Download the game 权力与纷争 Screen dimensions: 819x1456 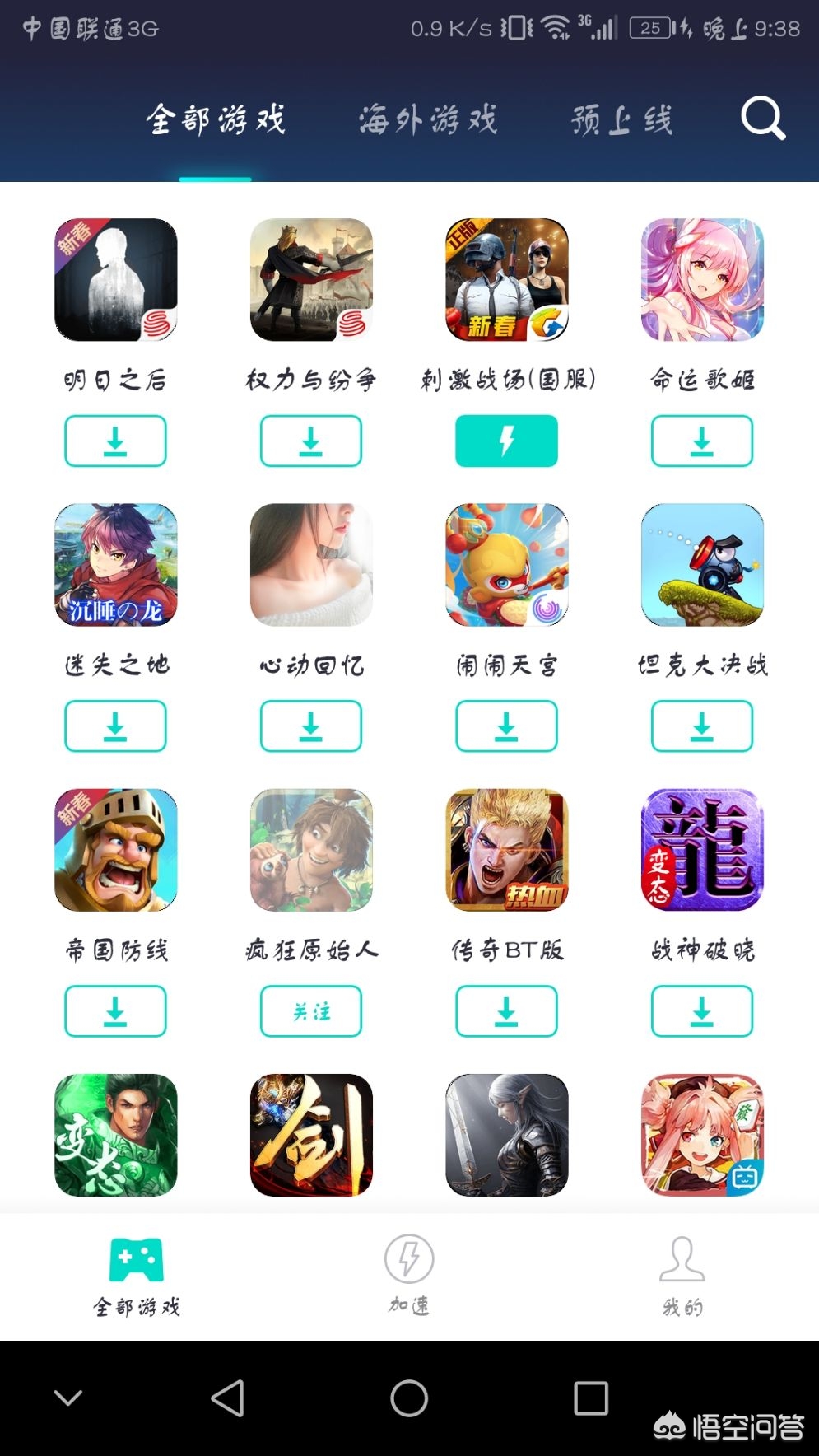[x=311, y=441]
